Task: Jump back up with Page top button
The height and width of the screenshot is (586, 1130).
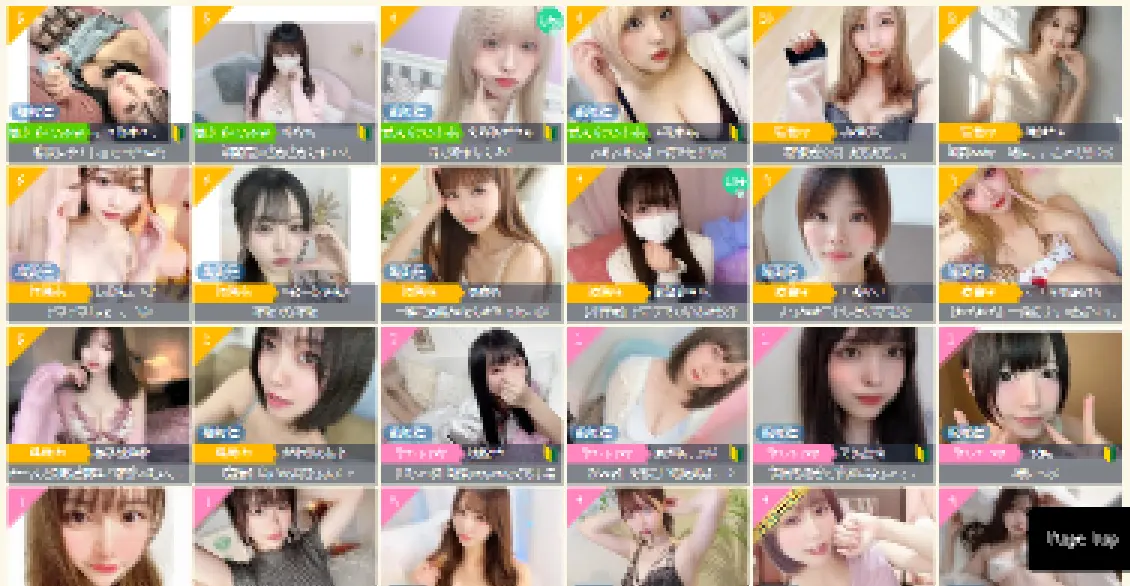Action: pos(1079,538)
